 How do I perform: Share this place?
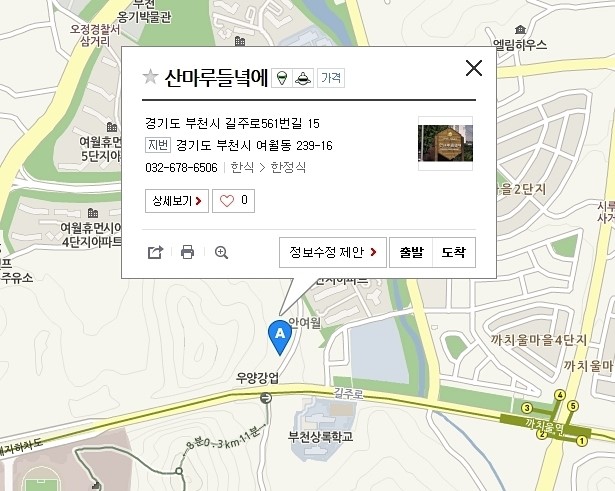155,252
